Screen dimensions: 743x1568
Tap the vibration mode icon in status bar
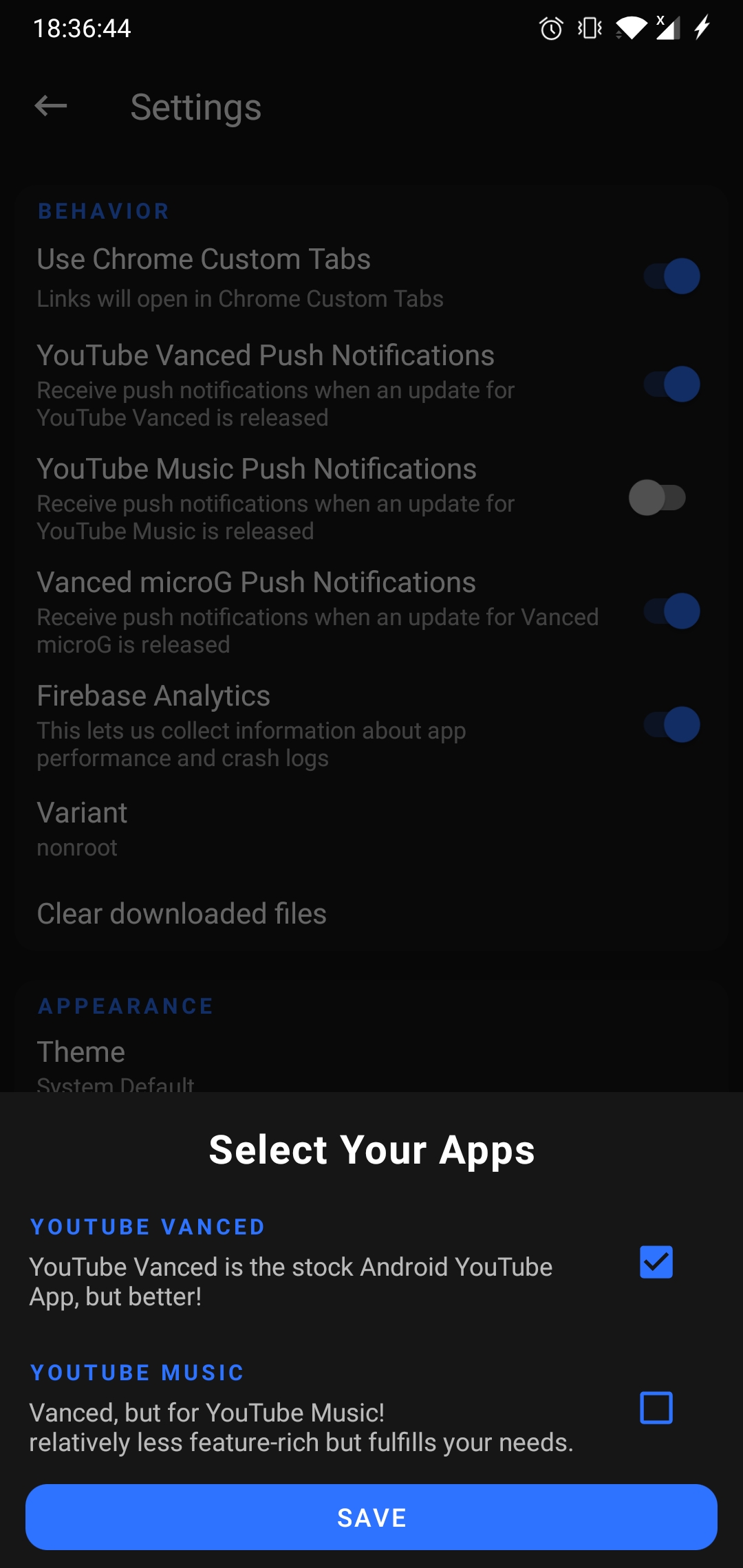pyautogui.click(x=588, y=28)
